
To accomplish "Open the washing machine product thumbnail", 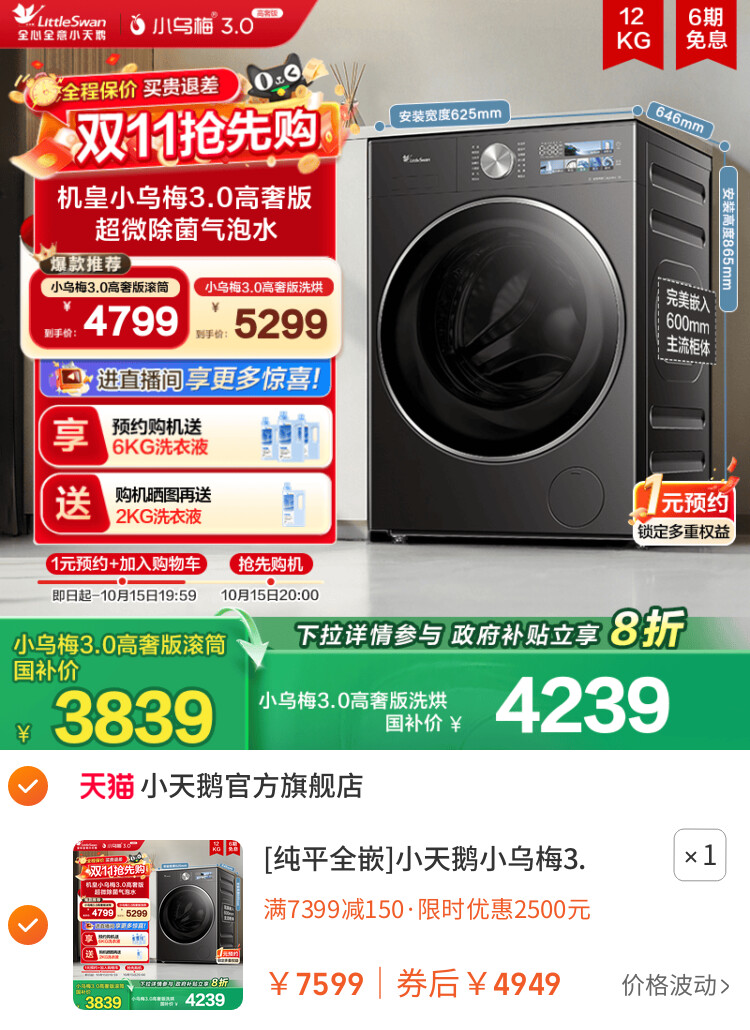I will (158, 925).
